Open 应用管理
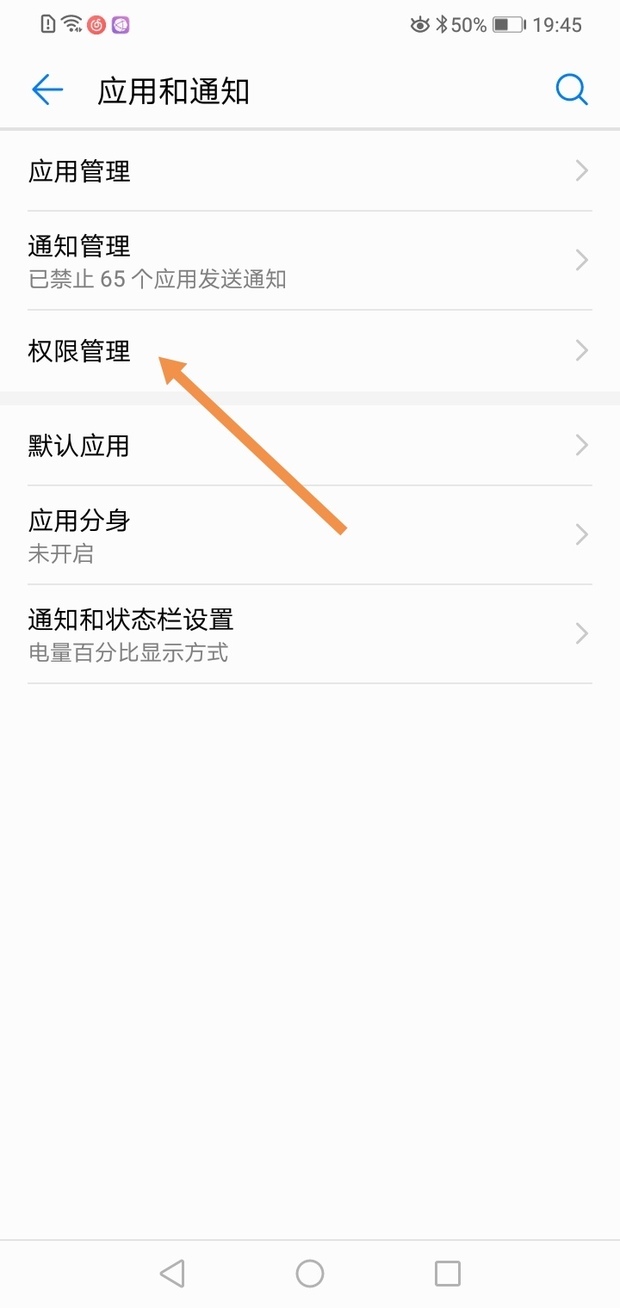This screenshot has width=620, height=1308. [310, 171]
